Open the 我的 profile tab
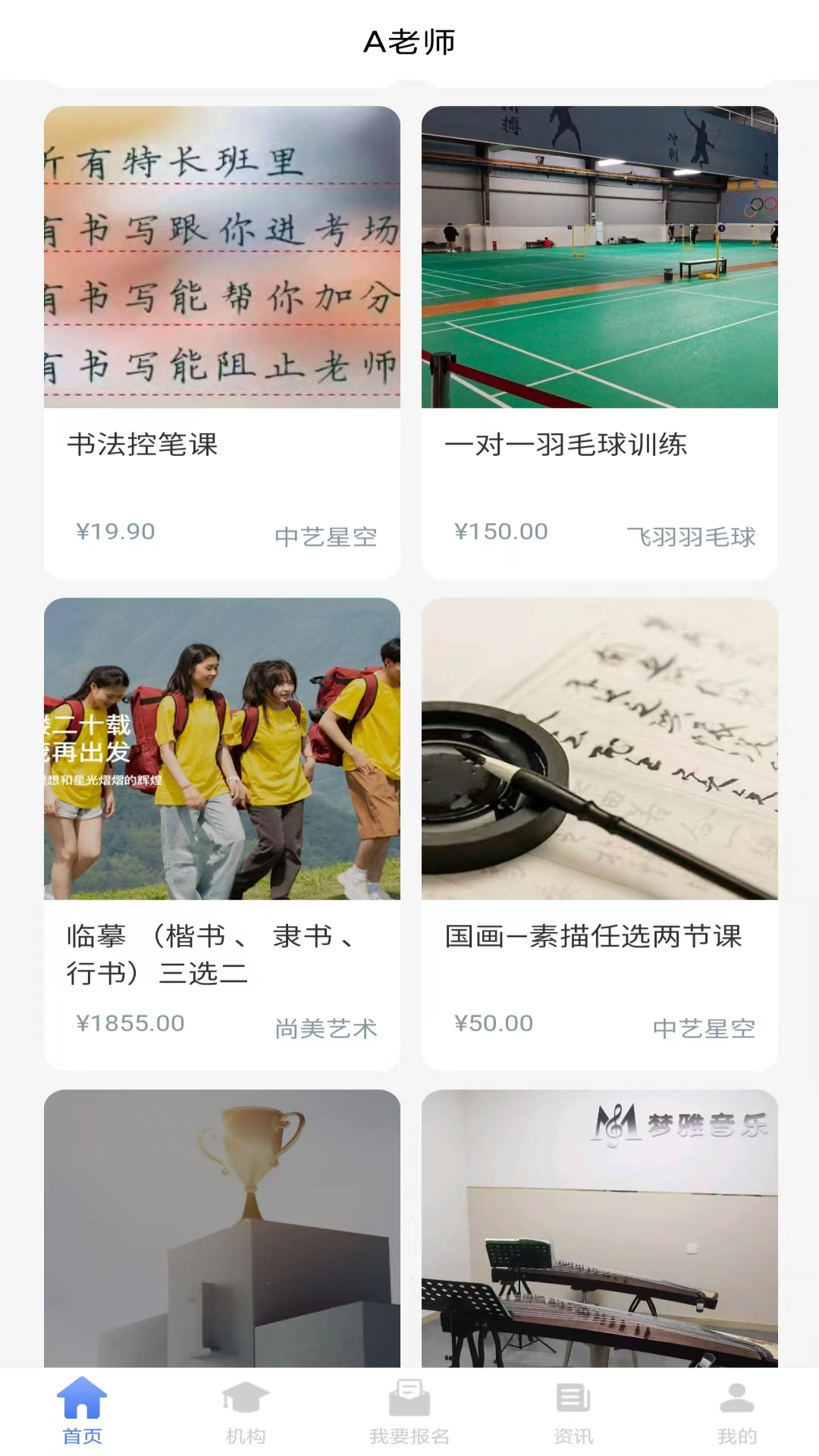Screen dimensions: 819x1456 point(737,1410)
